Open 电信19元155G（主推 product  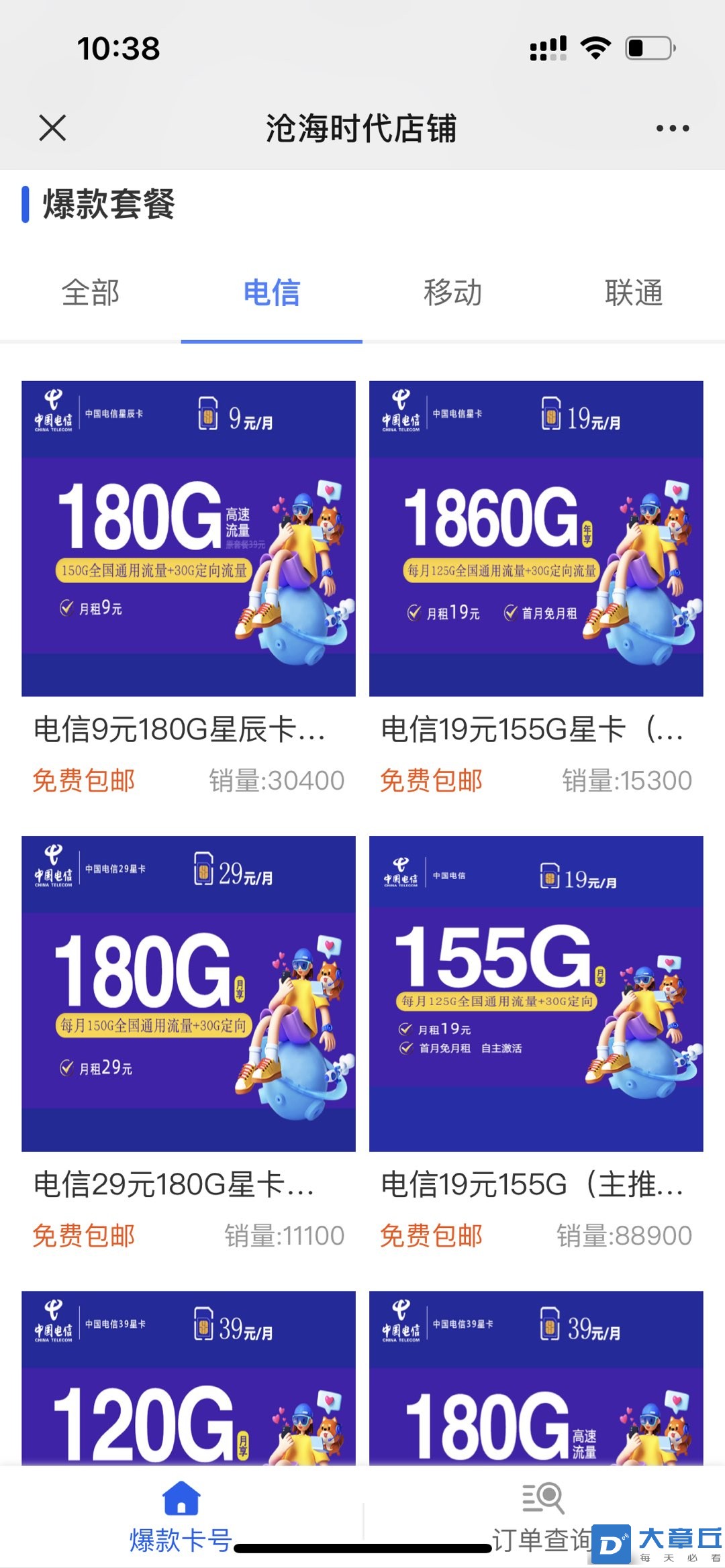coord(536,994)
